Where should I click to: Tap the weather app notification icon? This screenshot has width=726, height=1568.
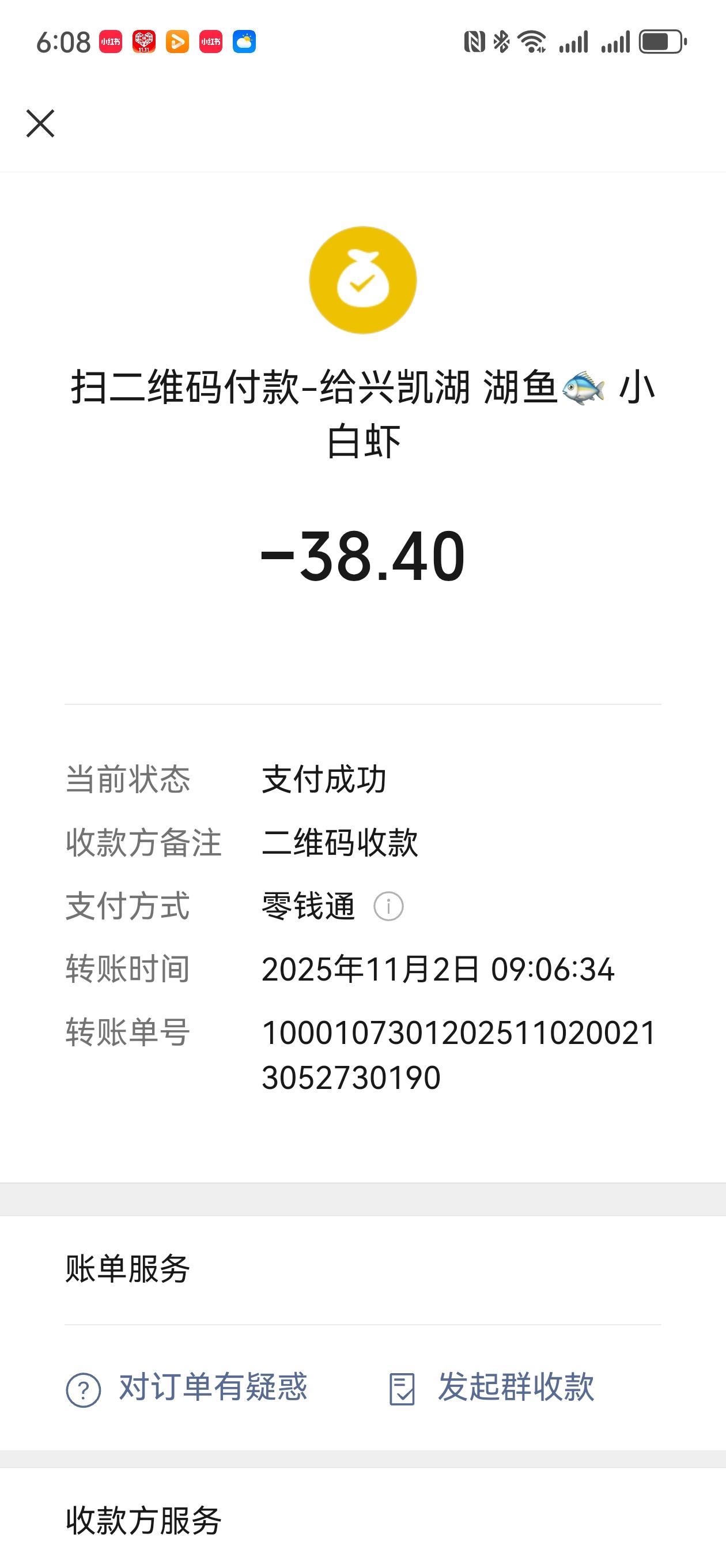tap(245, 42)
